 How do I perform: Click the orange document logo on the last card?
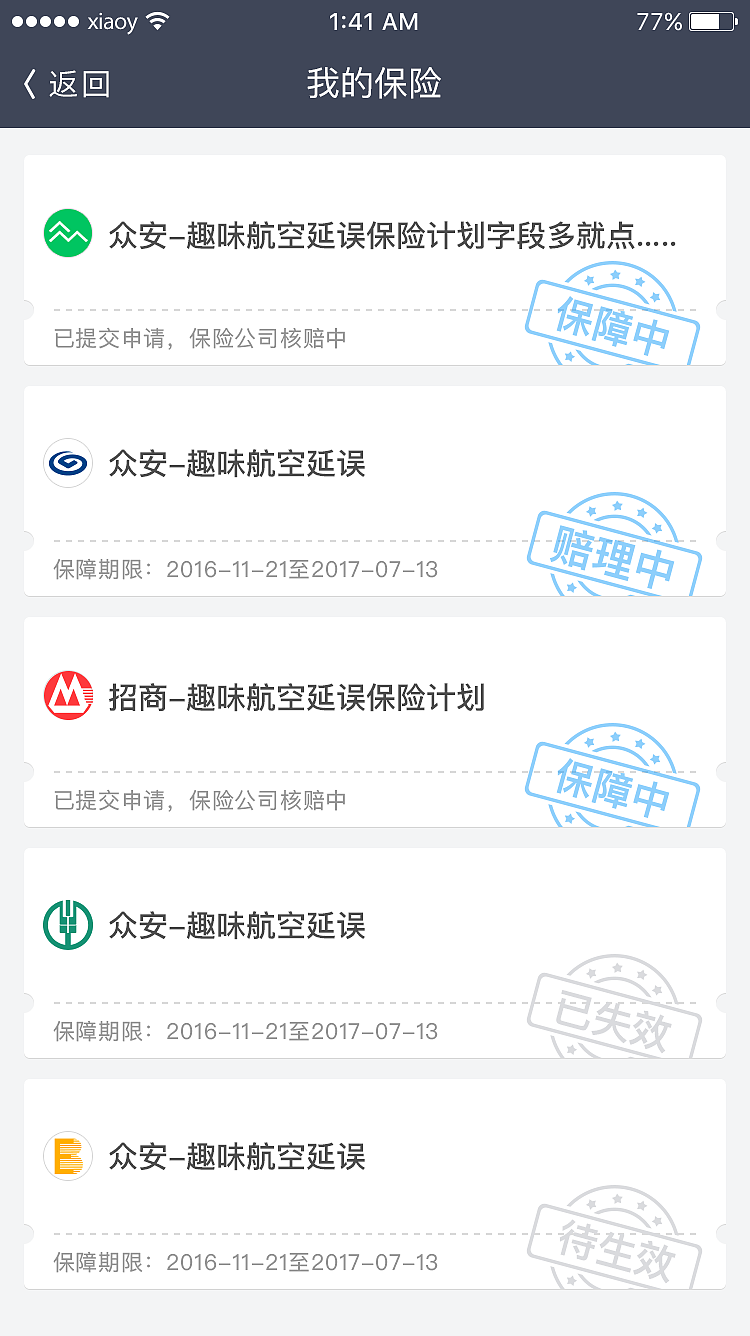coord(67,1156)
